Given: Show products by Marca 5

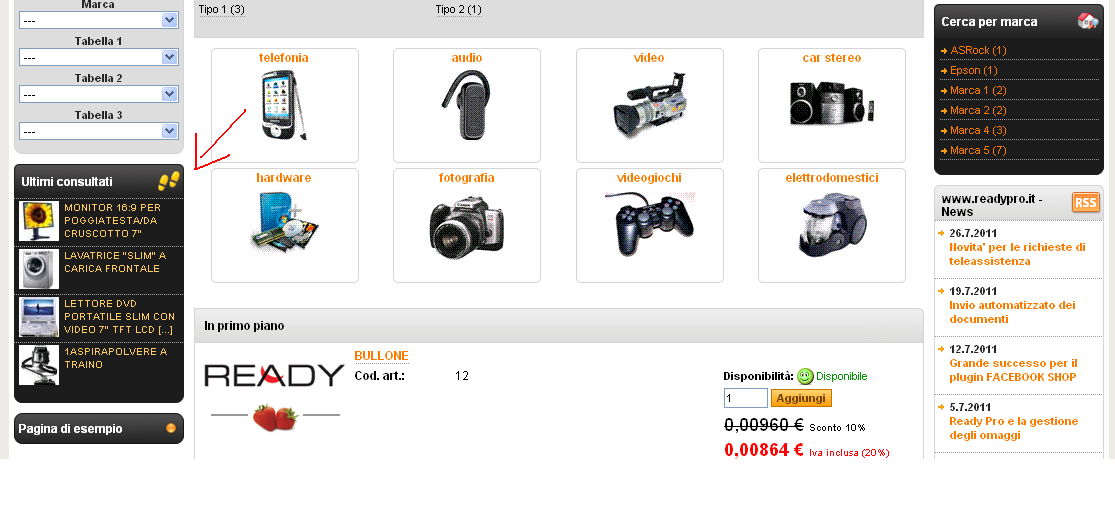Looking at the screenshot, I should point(978,150).
